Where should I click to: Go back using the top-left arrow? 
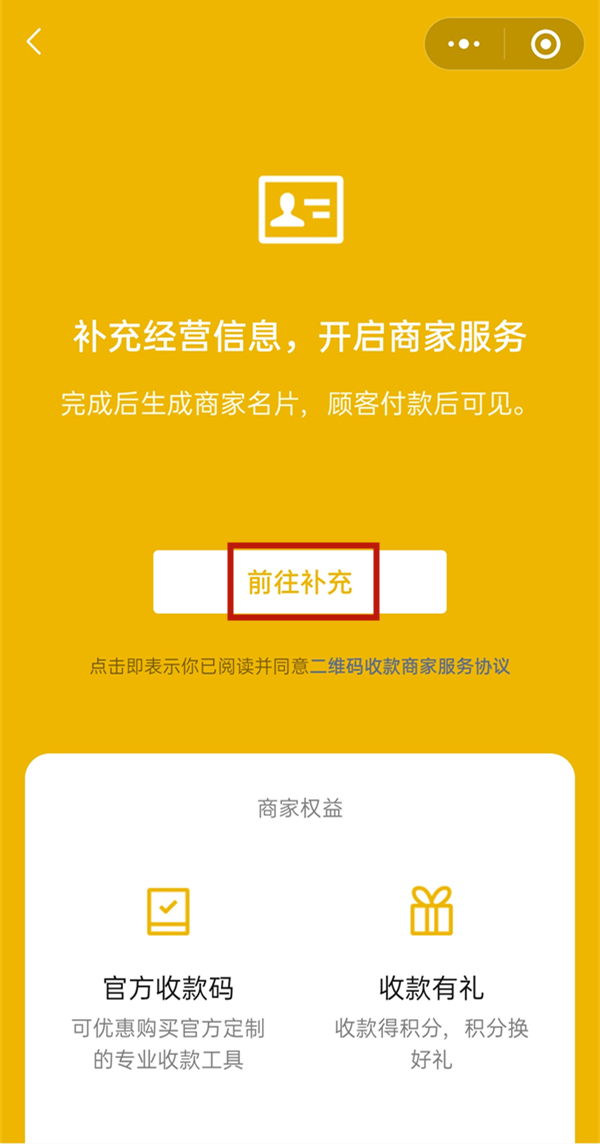click(x=34, y=42)
